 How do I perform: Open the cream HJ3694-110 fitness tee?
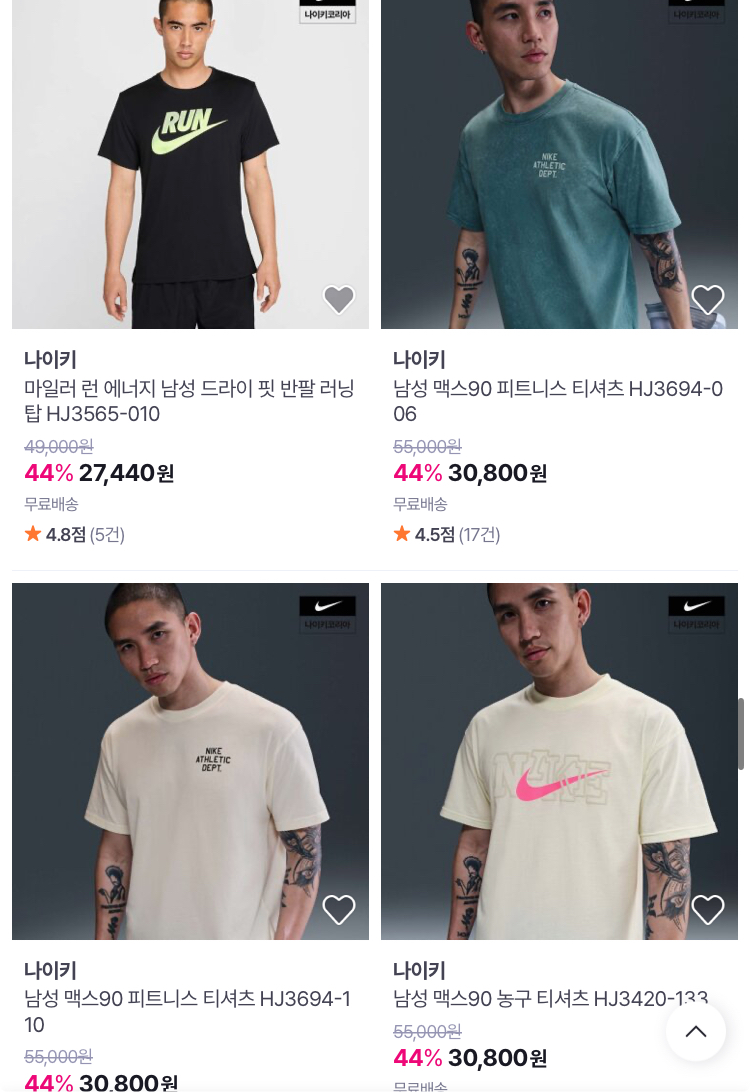tap(190, 760)
